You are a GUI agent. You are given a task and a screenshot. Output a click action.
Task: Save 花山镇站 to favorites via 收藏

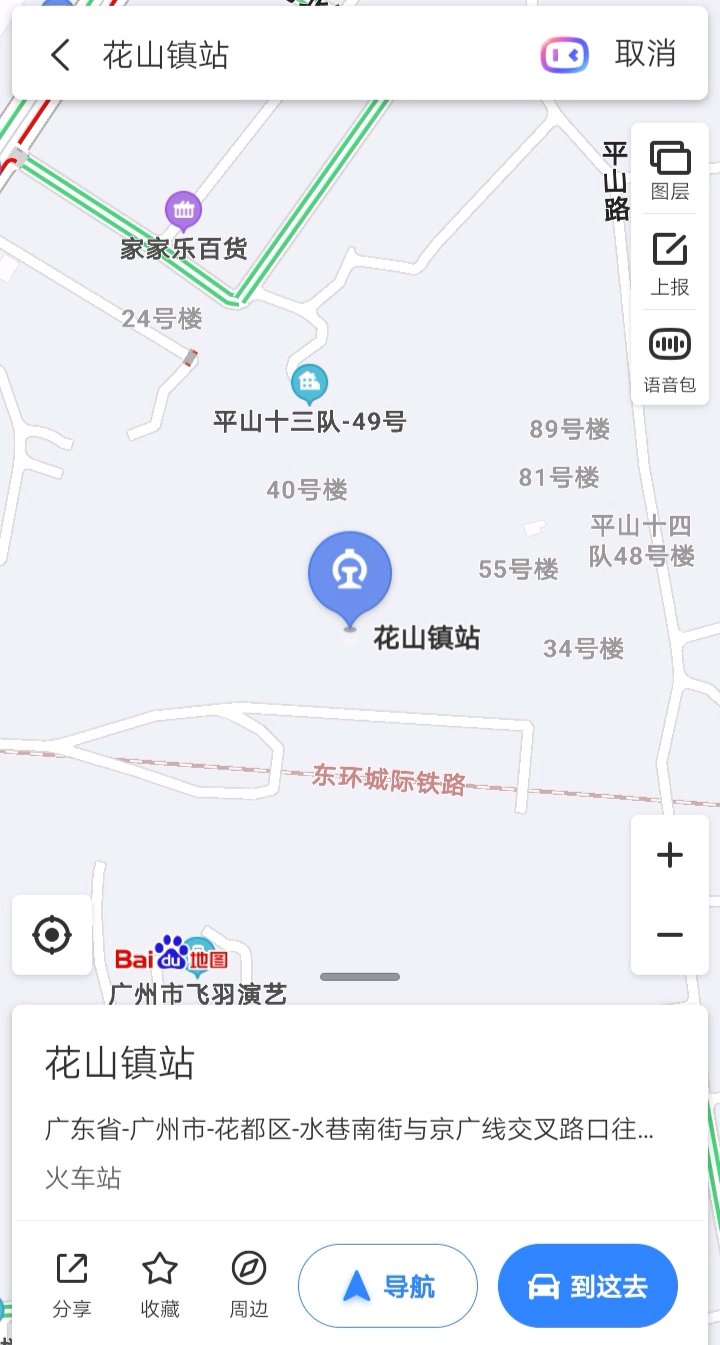[159, 1285]
